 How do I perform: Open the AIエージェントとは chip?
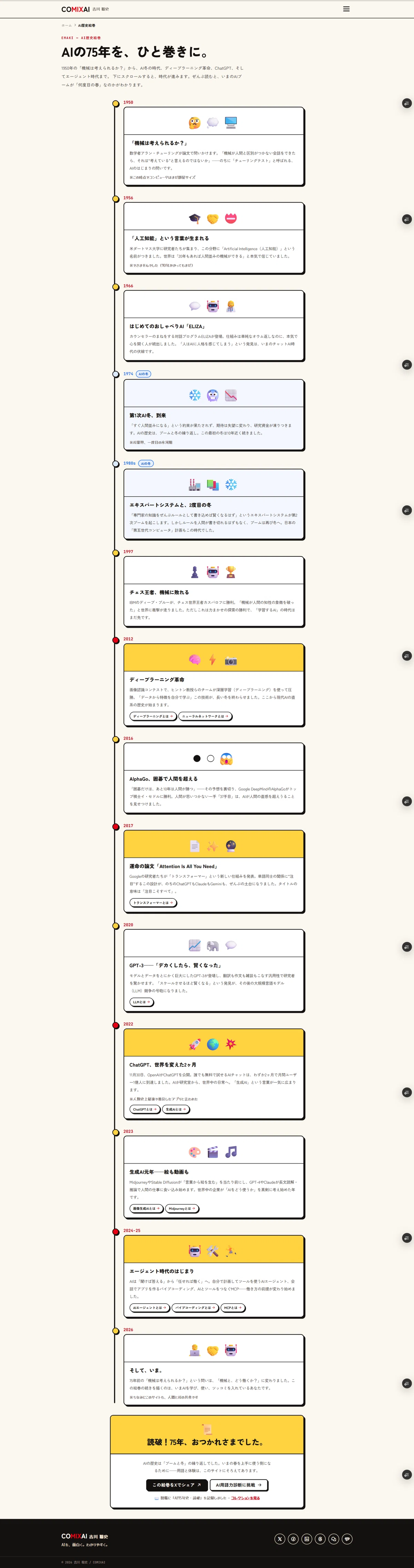tap(149, 1307)
